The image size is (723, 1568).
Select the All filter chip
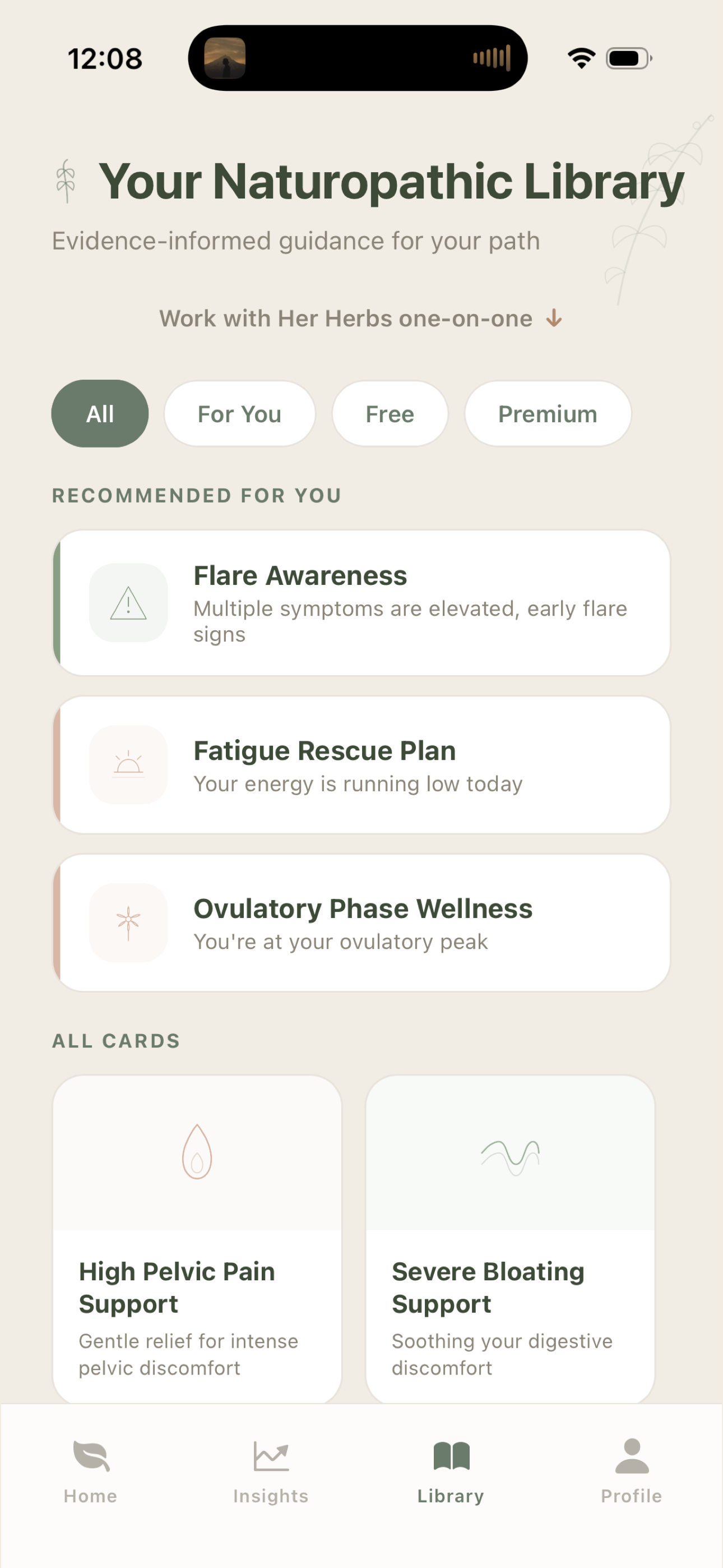point(100,414)
